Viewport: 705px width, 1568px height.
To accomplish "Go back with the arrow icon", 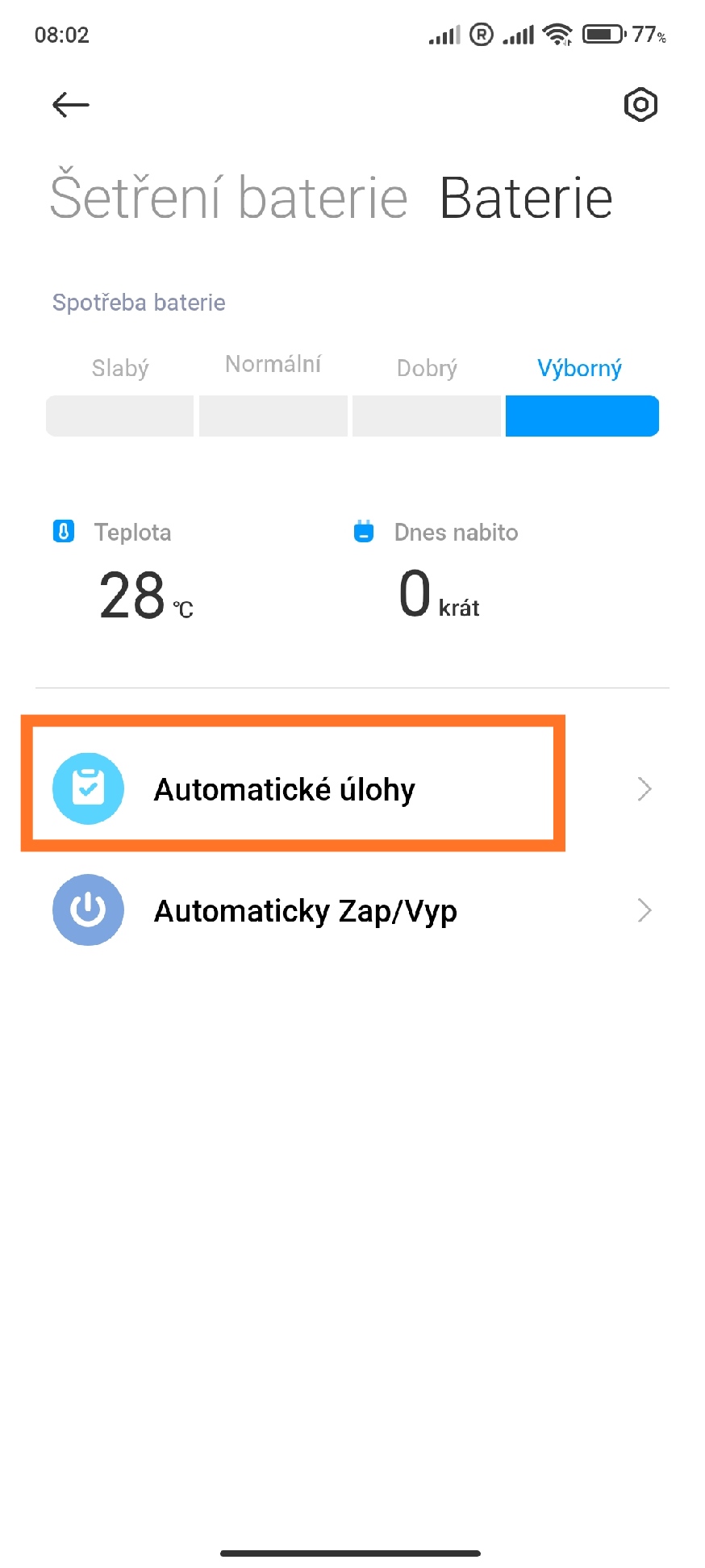I will [70, 105].
